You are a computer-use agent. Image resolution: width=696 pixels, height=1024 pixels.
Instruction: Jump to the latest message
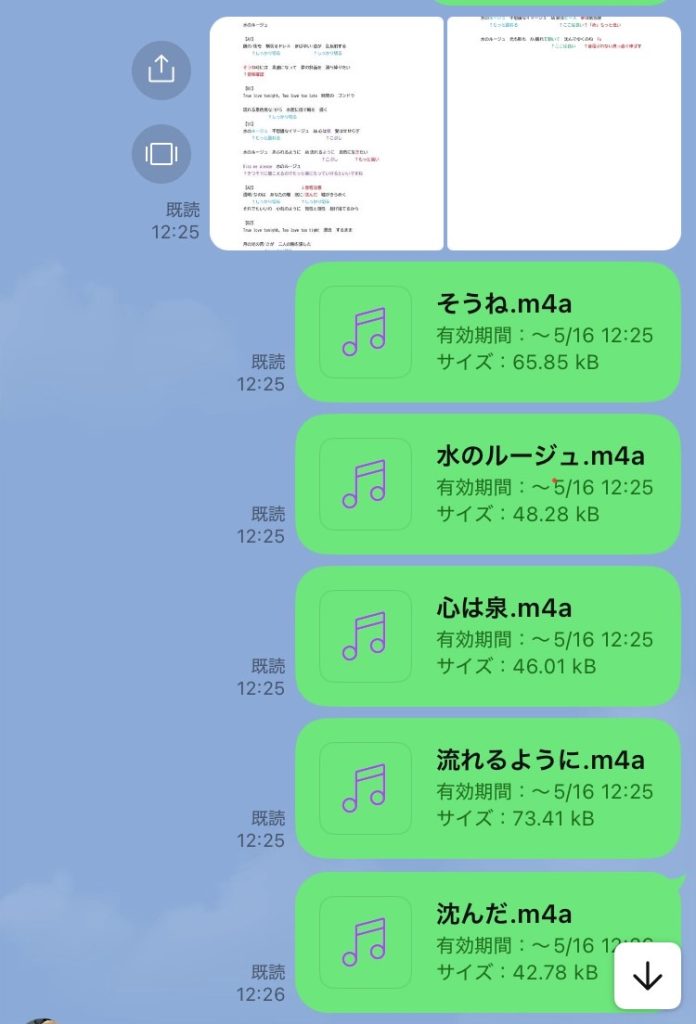click(x=647, y=976)
